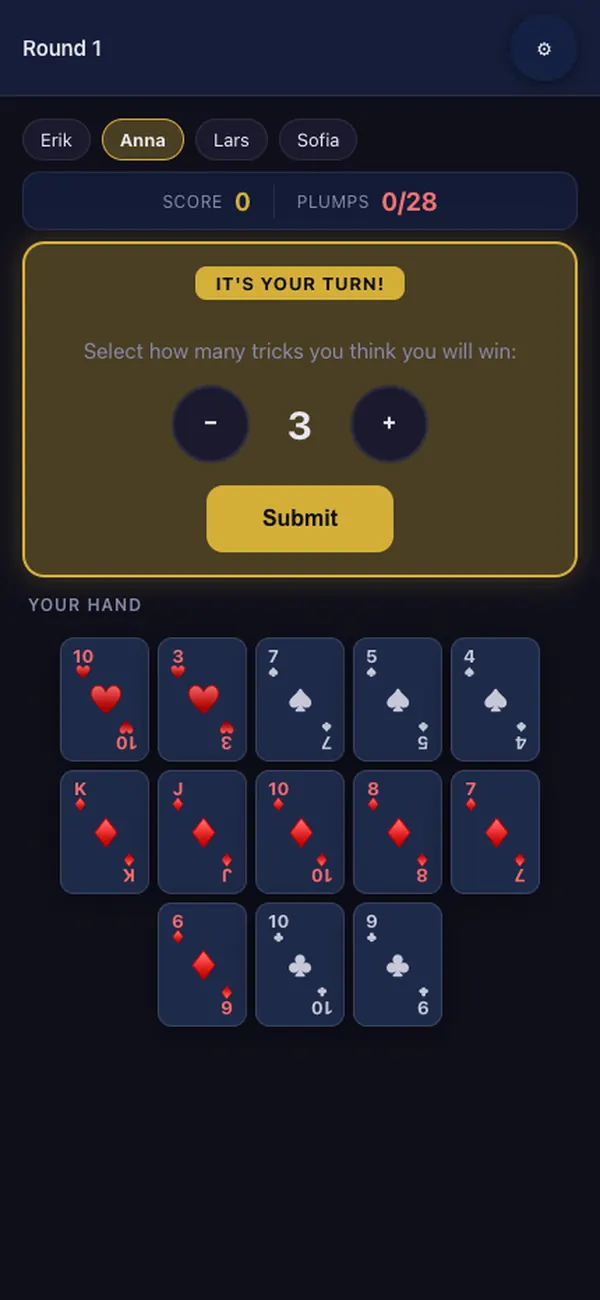Submit the trick bid
Image resolution: width=600 pixels, height=1300 pixels.
click(300, 518)
